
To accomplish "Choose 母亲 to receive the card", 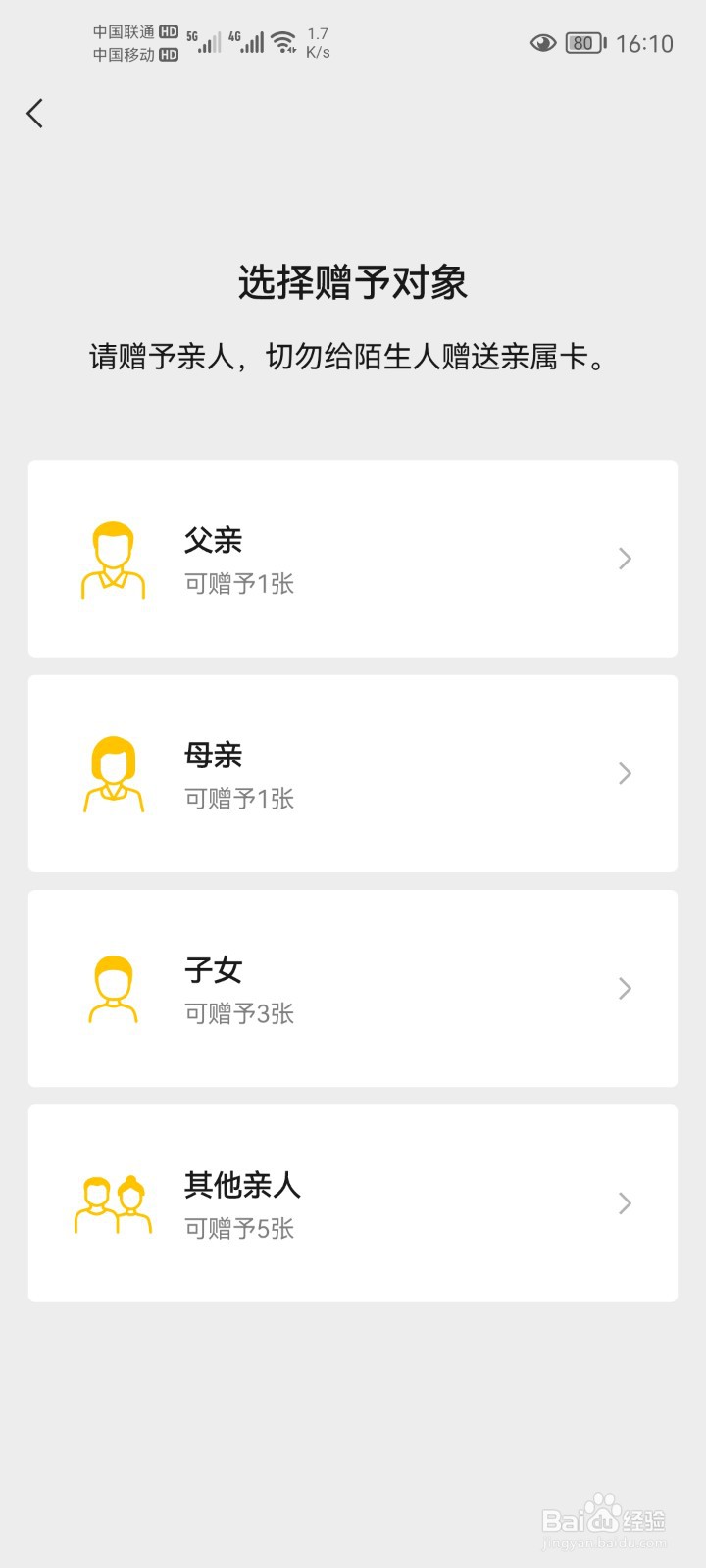I will [353, 773].
